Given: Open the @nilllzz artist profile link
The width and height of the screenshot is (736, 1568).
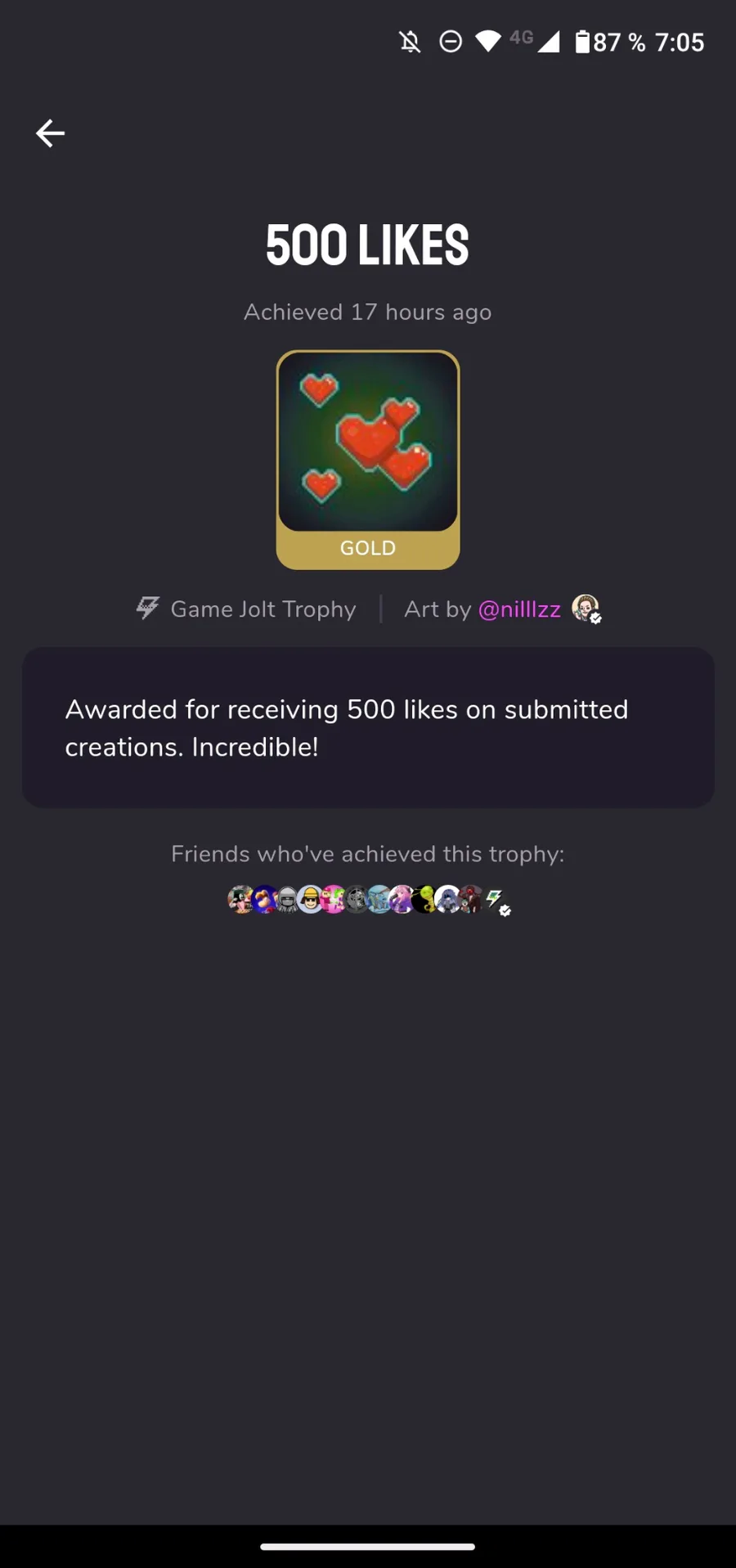Looking at the screenshot, I should (519, 609).
